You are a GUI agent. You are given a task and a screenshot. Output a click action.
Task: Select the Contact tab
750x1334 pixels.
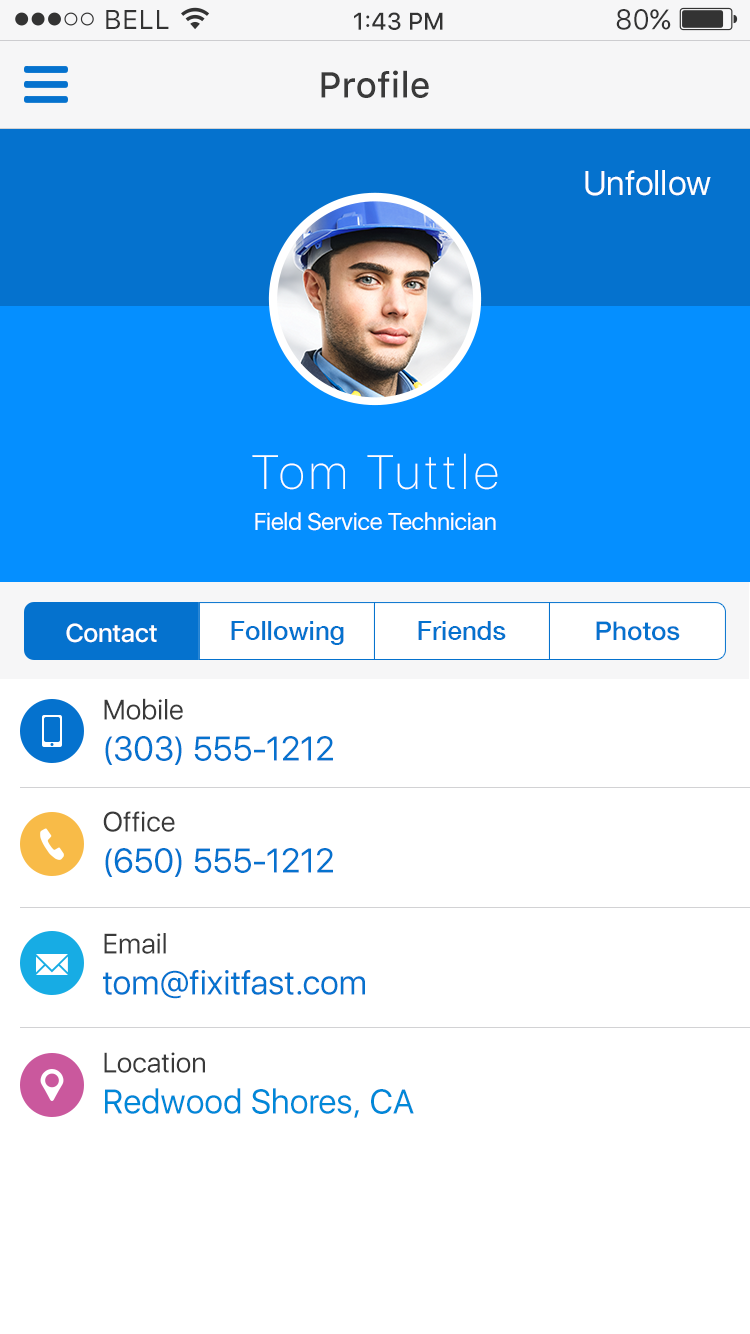coord(112,632)
